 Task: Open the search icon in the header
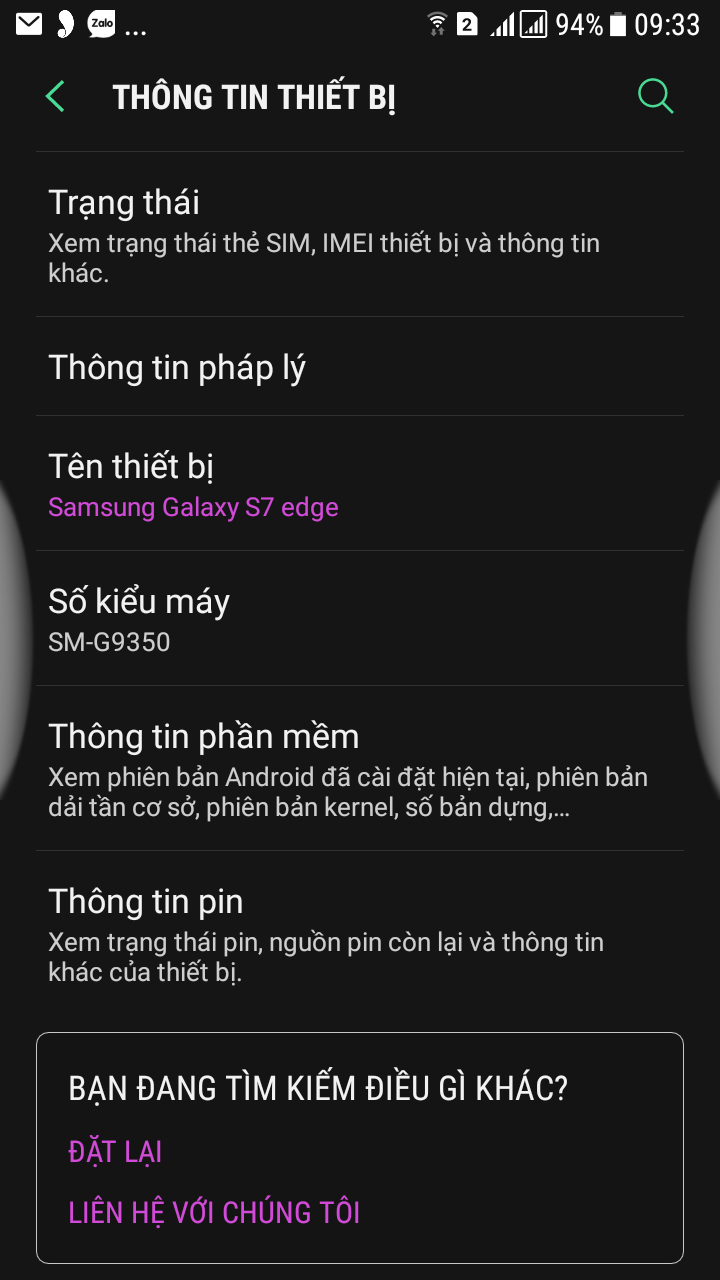pos(655,97)
